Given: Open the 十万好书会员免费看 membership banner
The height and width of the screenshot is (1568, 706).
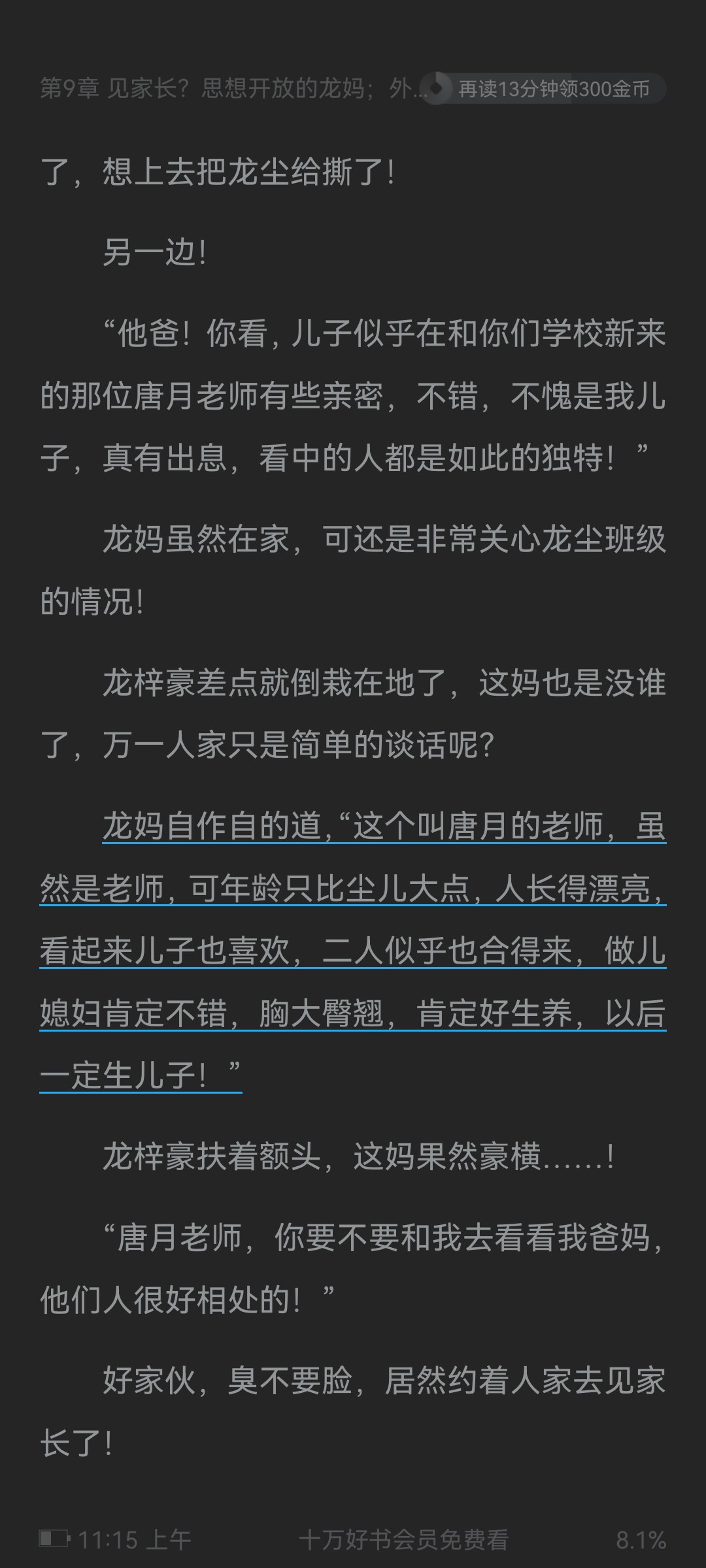Looking at the screenshot, I should pyautogui.click(x=403, y=1540).
